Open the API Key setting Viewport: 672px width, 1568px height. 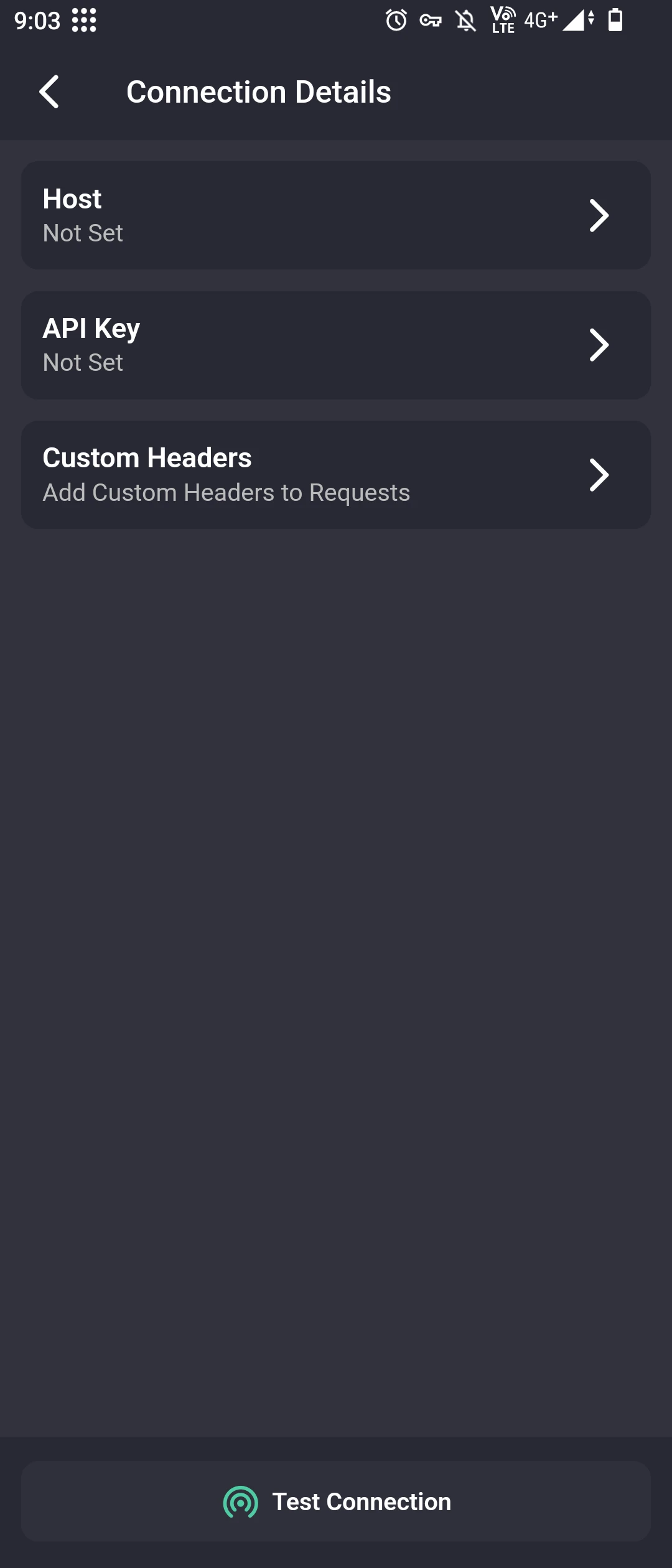coord(336,345)
